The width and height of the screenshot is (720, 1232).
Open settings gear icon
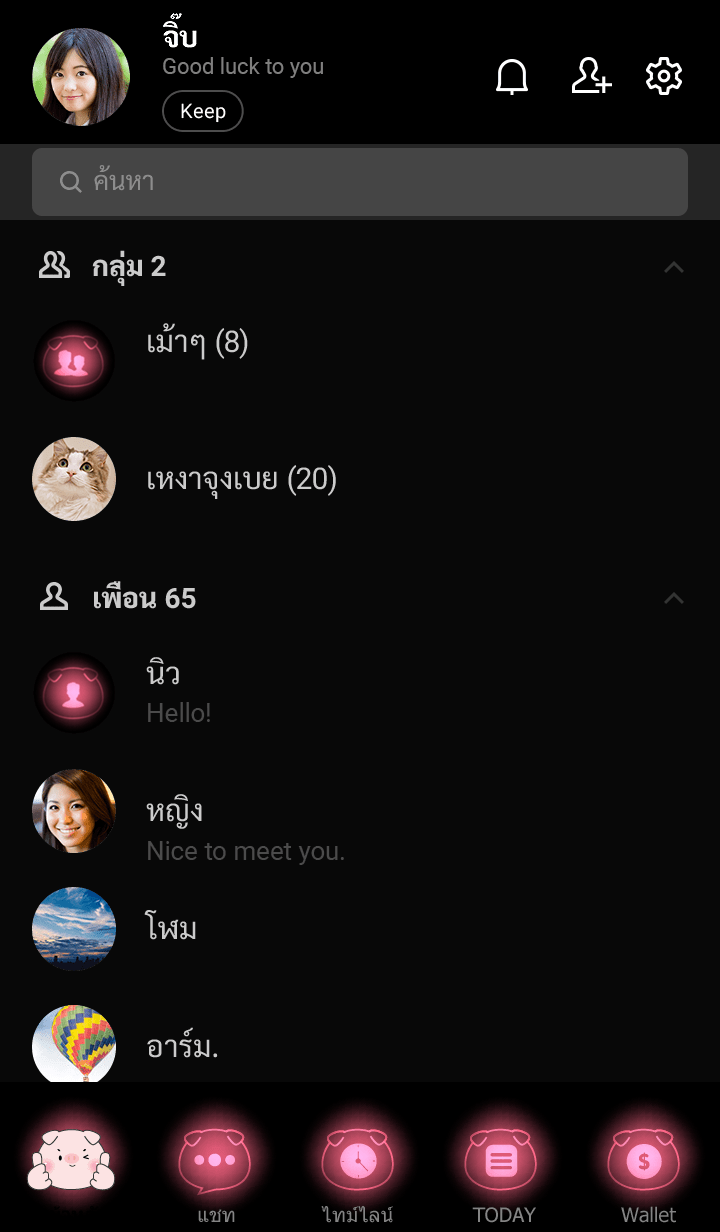(x=664, y=77)
